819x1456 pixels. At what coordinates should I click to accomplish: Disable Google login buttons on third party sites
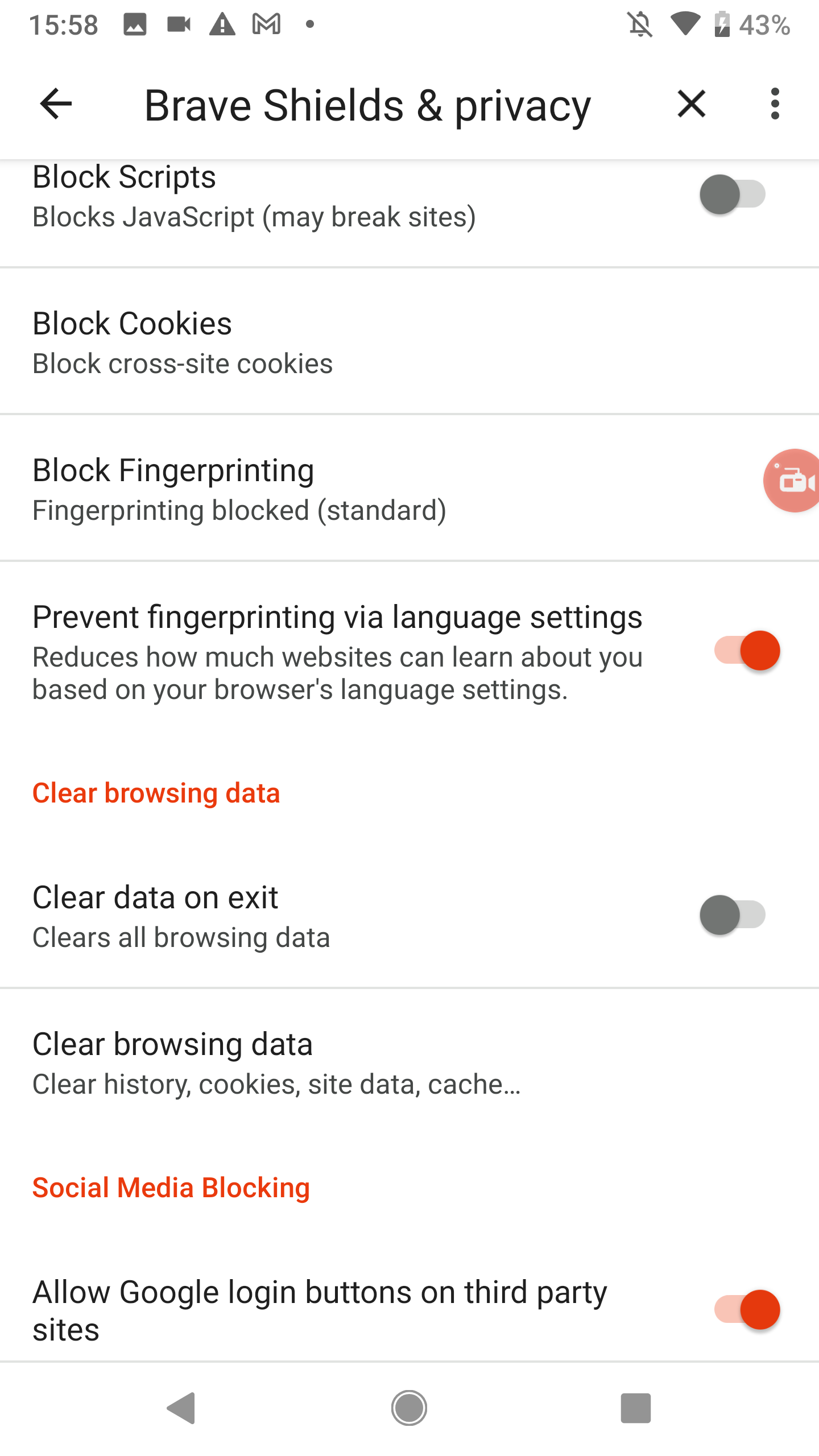[x=747, y=1310]
